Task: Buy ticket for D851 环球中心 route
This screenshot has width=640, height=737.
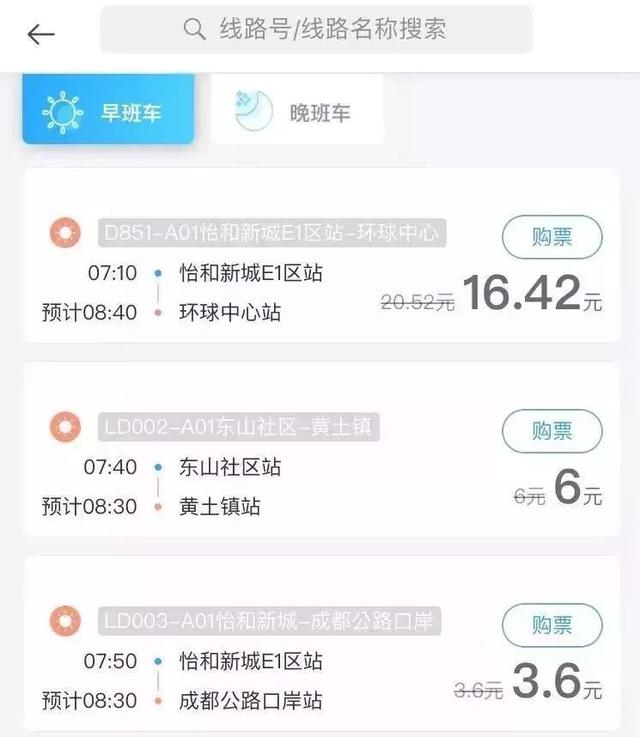Action: pos(552,237)
